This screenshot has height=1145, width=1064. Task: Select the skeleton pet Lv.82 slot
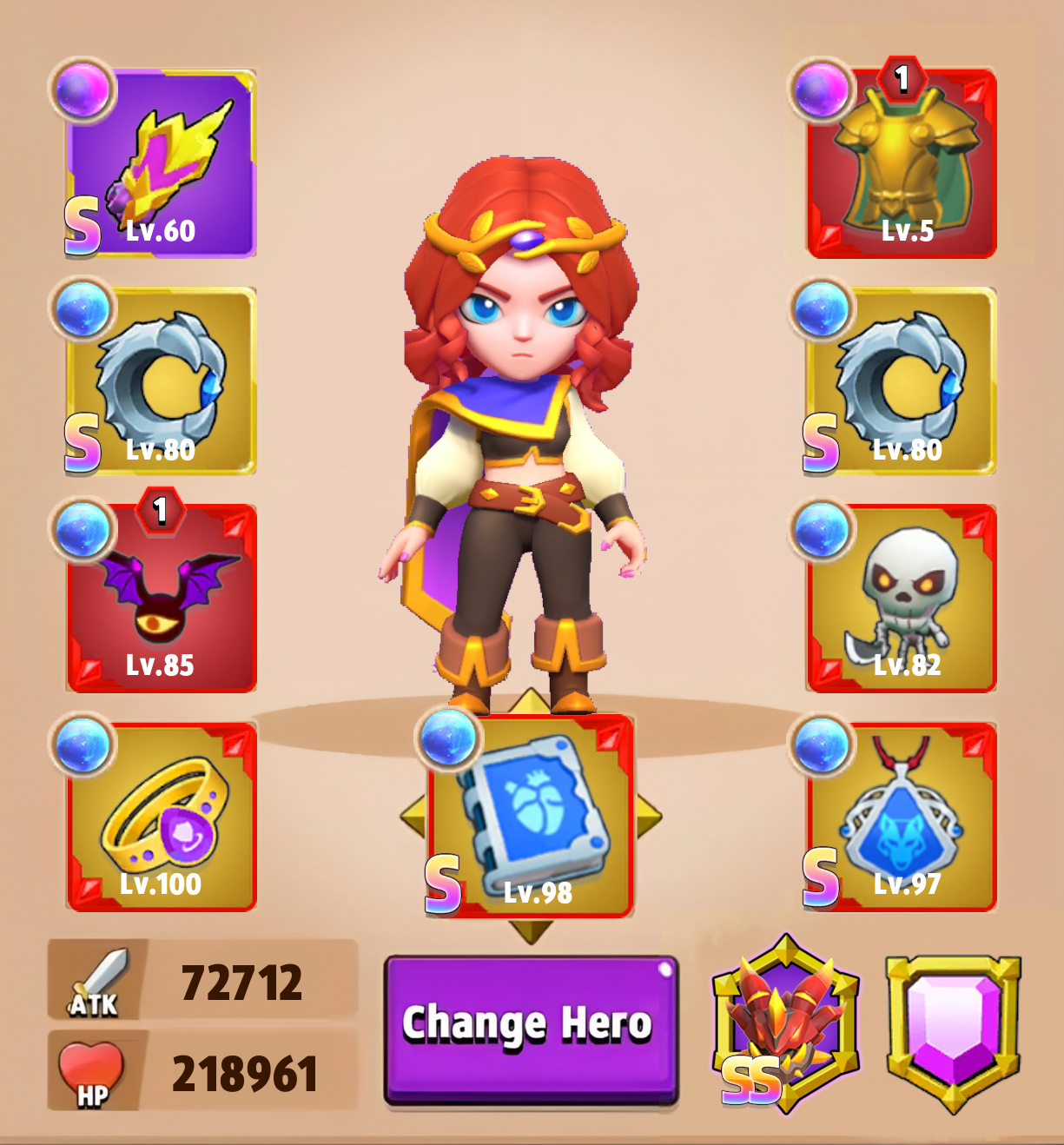click(902, 598)
